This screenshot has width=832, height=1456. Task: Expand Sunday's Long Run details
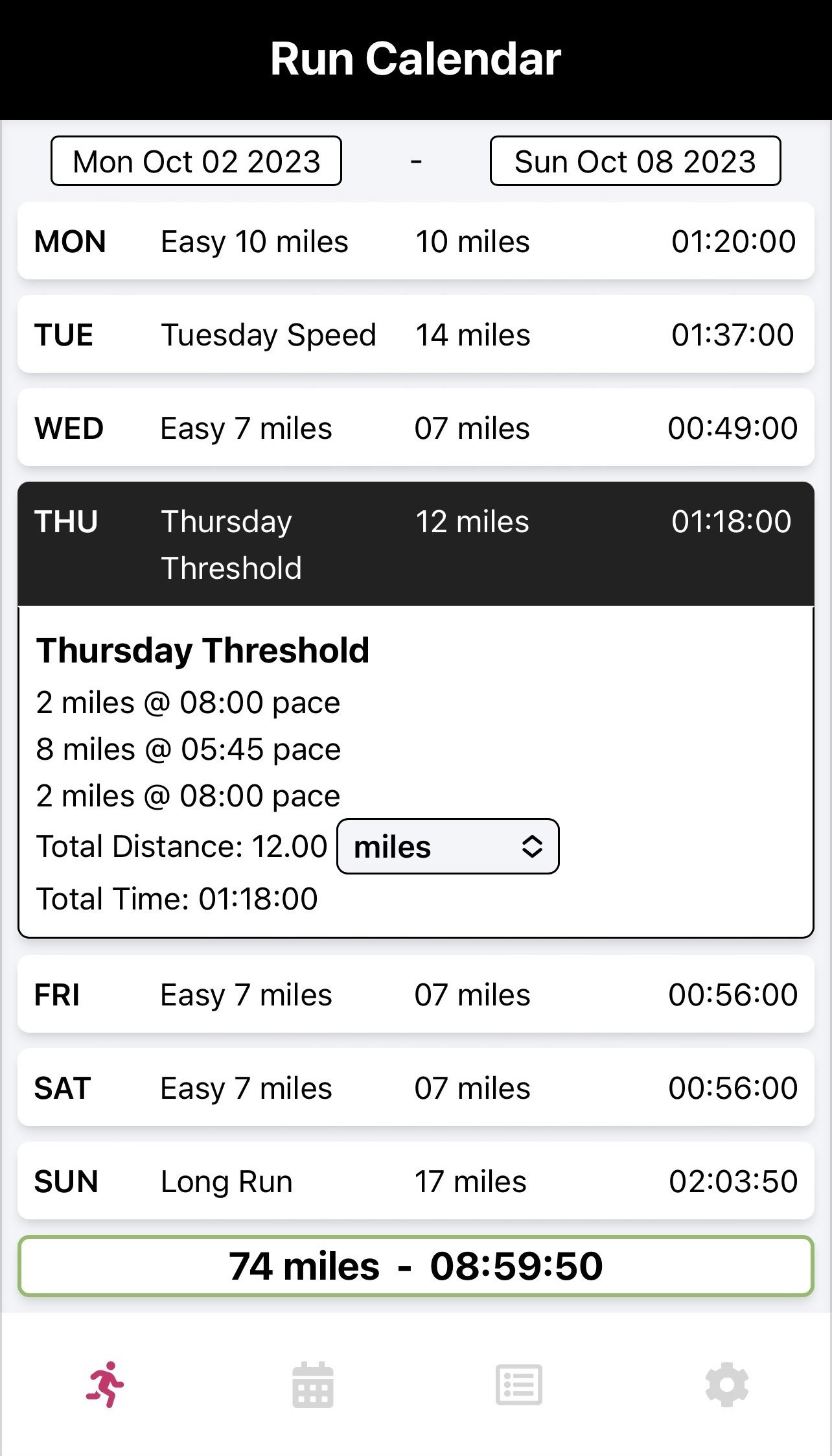415,1180
